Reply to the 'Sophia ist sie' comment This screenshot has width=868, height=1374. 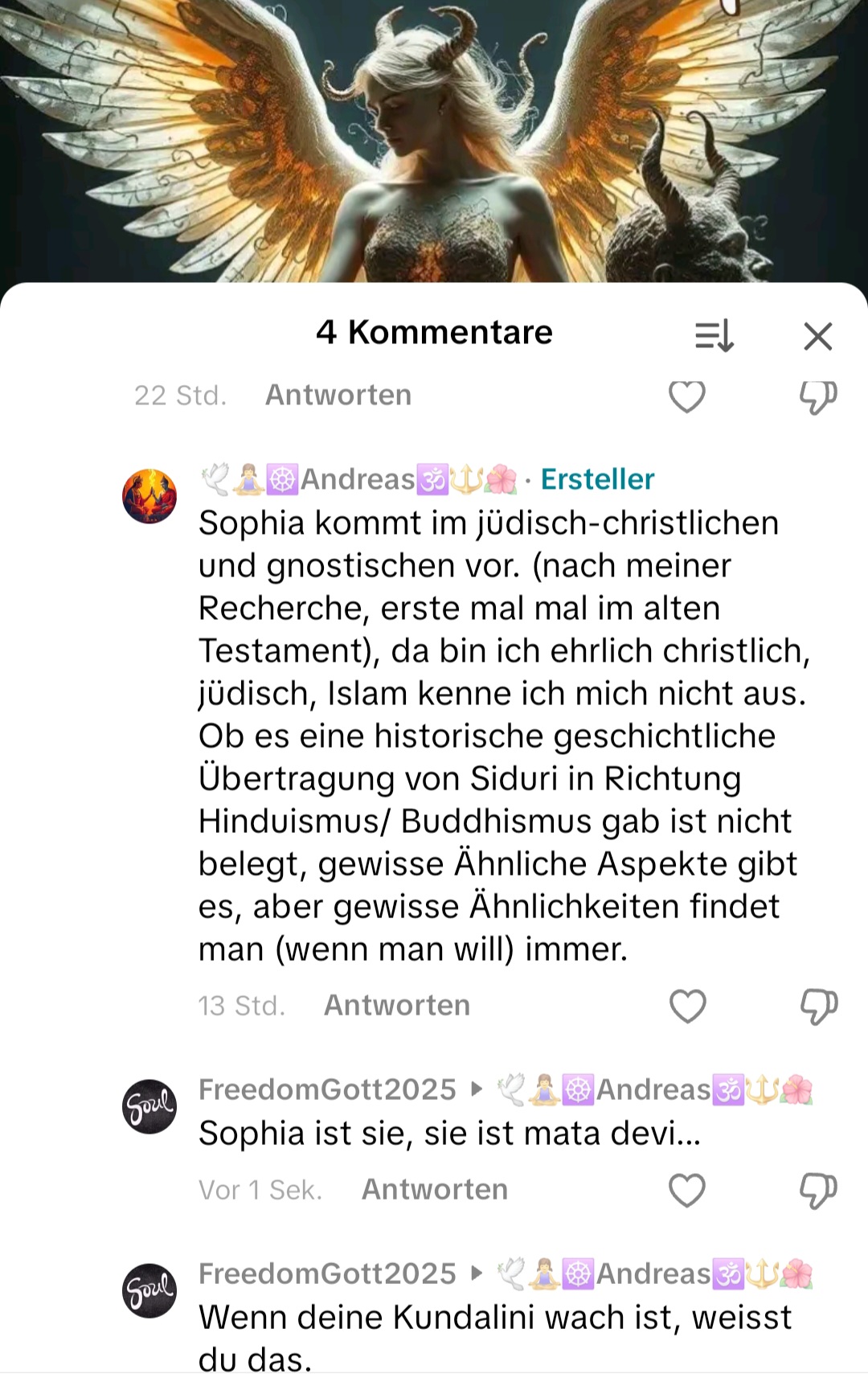click(435, 1190)
